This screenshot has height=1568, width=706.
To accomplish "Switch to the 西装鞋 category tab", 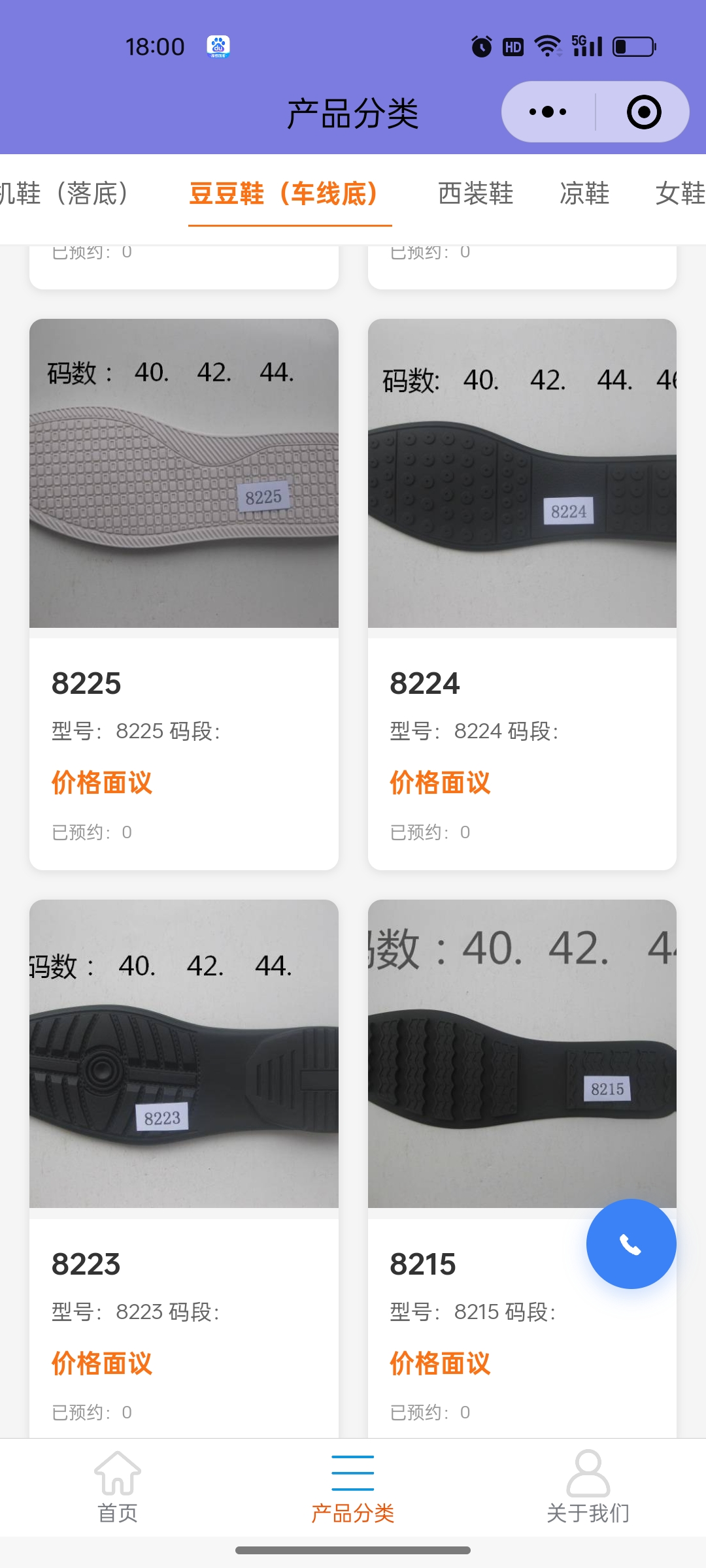I will tap(475, 194).
